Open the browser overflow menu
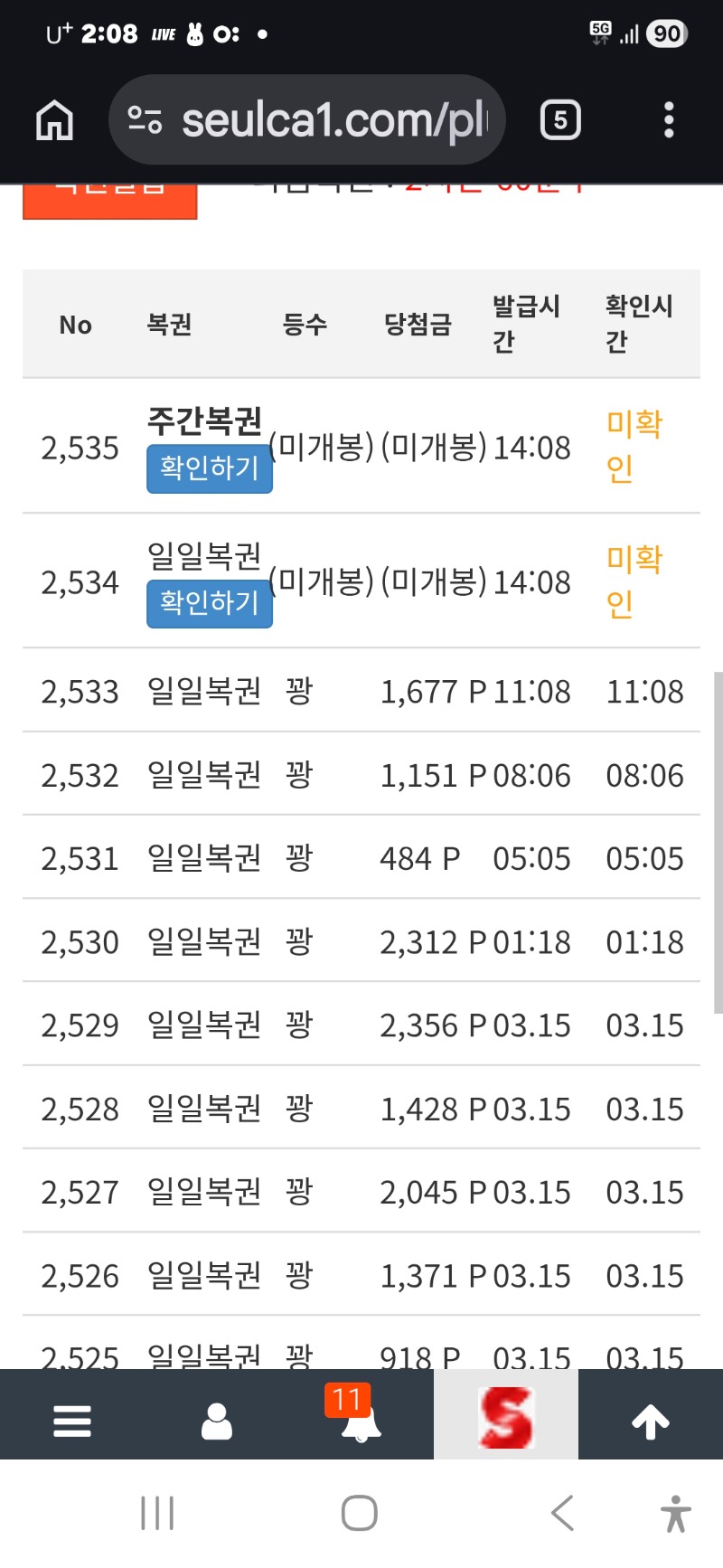 coord(669,120)
